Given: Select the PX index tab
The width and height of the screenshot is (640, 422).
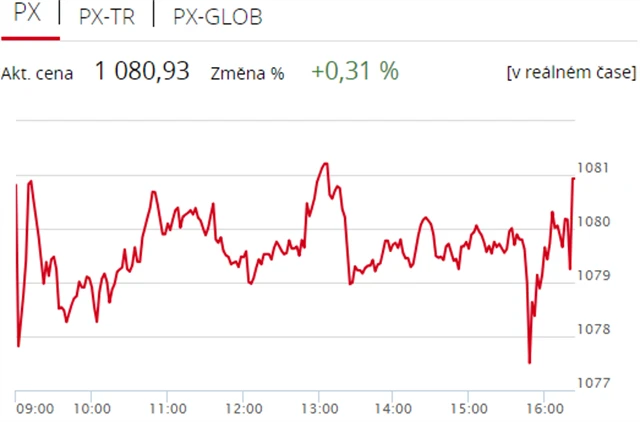Looking at the screenshot, I should pos(28,16).
